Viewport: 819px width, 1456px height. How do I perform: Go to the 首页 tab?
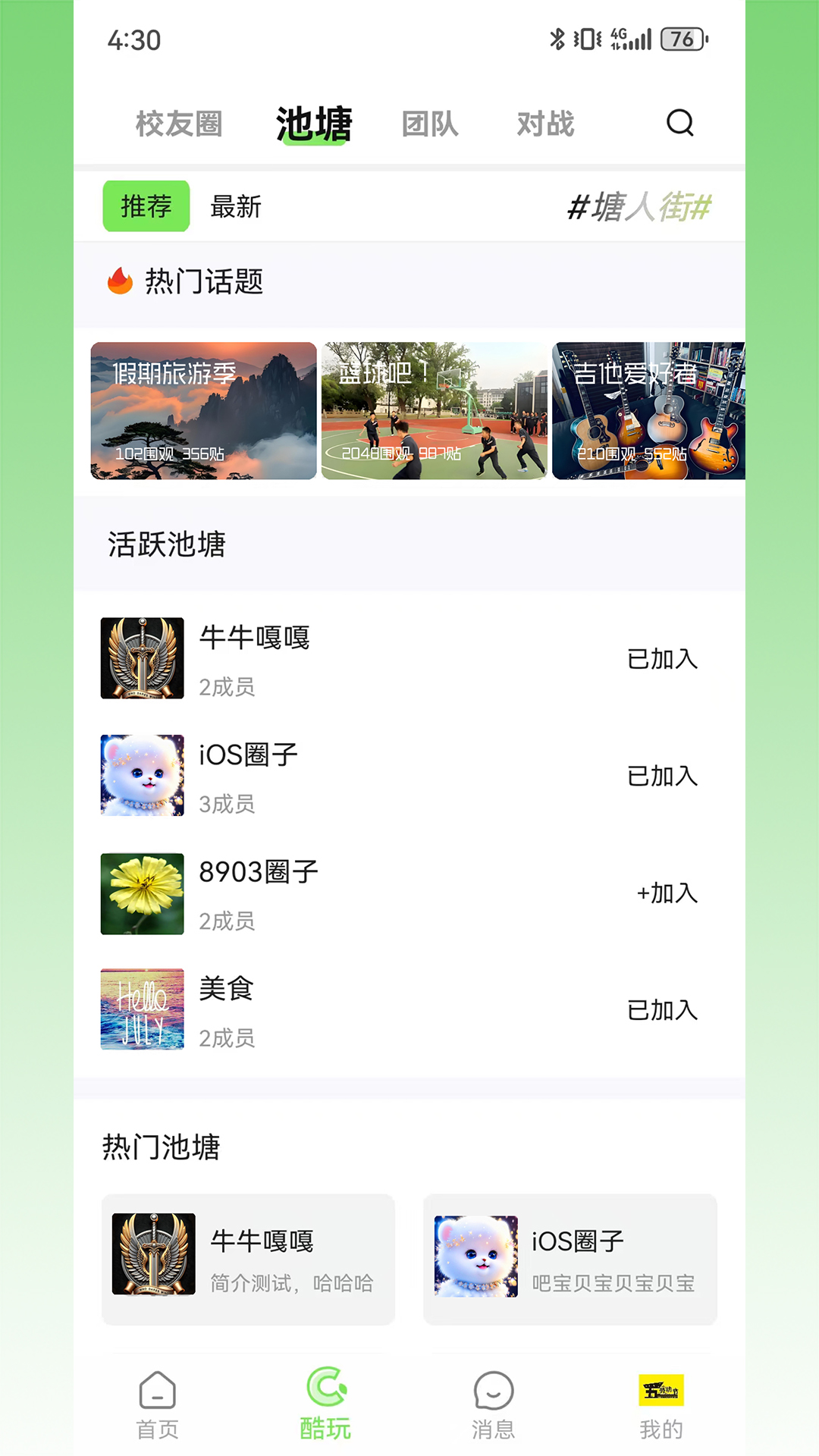tap(158, 1405)
